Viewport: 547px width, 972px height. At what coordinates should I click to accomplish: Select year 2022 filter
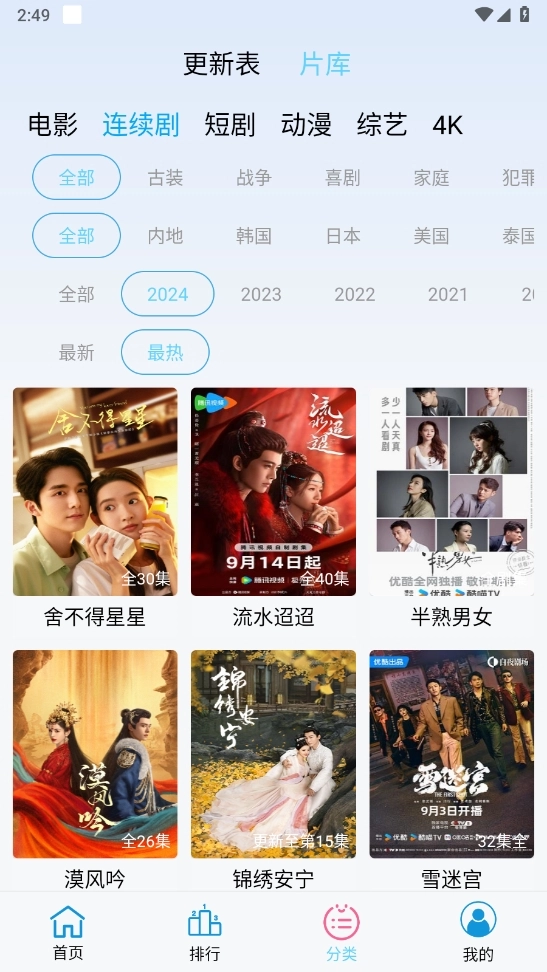355,294
